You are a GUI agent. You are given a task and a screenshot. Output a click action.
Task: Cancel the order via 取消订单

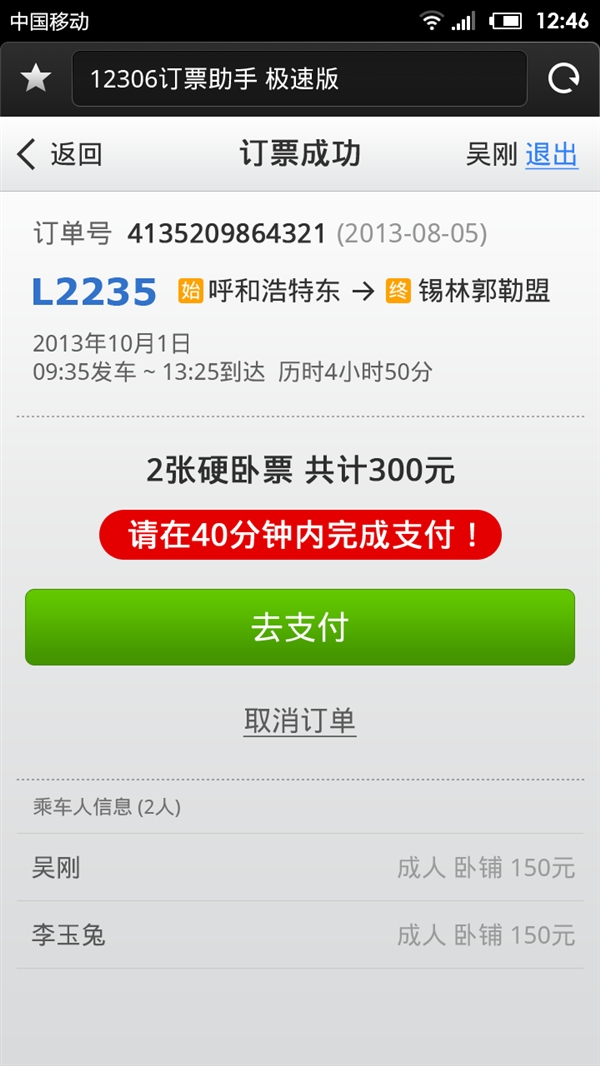[x=300, y=720]
